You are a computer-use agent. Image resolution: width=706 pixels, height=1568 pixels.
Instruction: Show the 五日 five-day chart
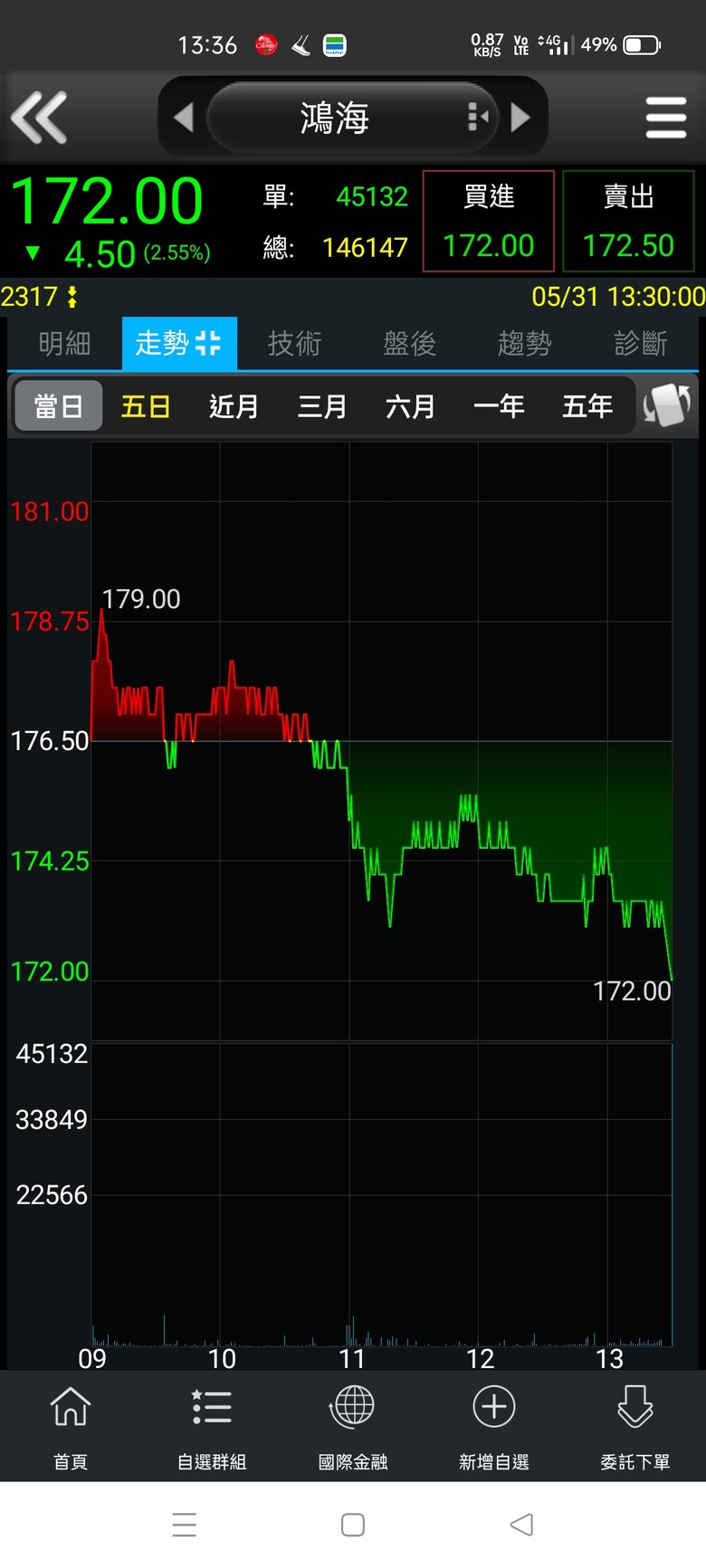coord(146,406)
